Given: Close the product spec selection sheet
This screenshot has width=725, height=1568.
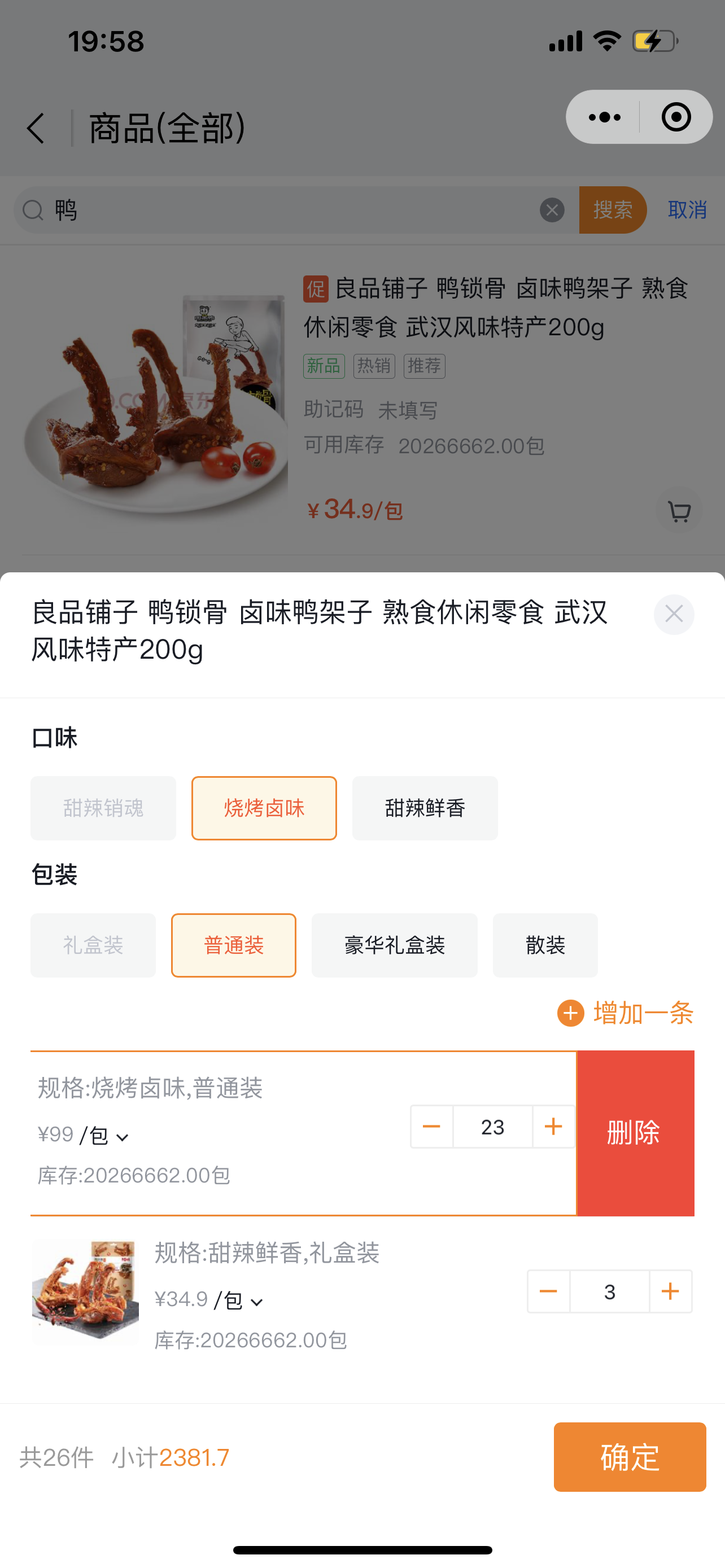Looking at the screenshot, I should pyautogui.click(x=674, y=614).
